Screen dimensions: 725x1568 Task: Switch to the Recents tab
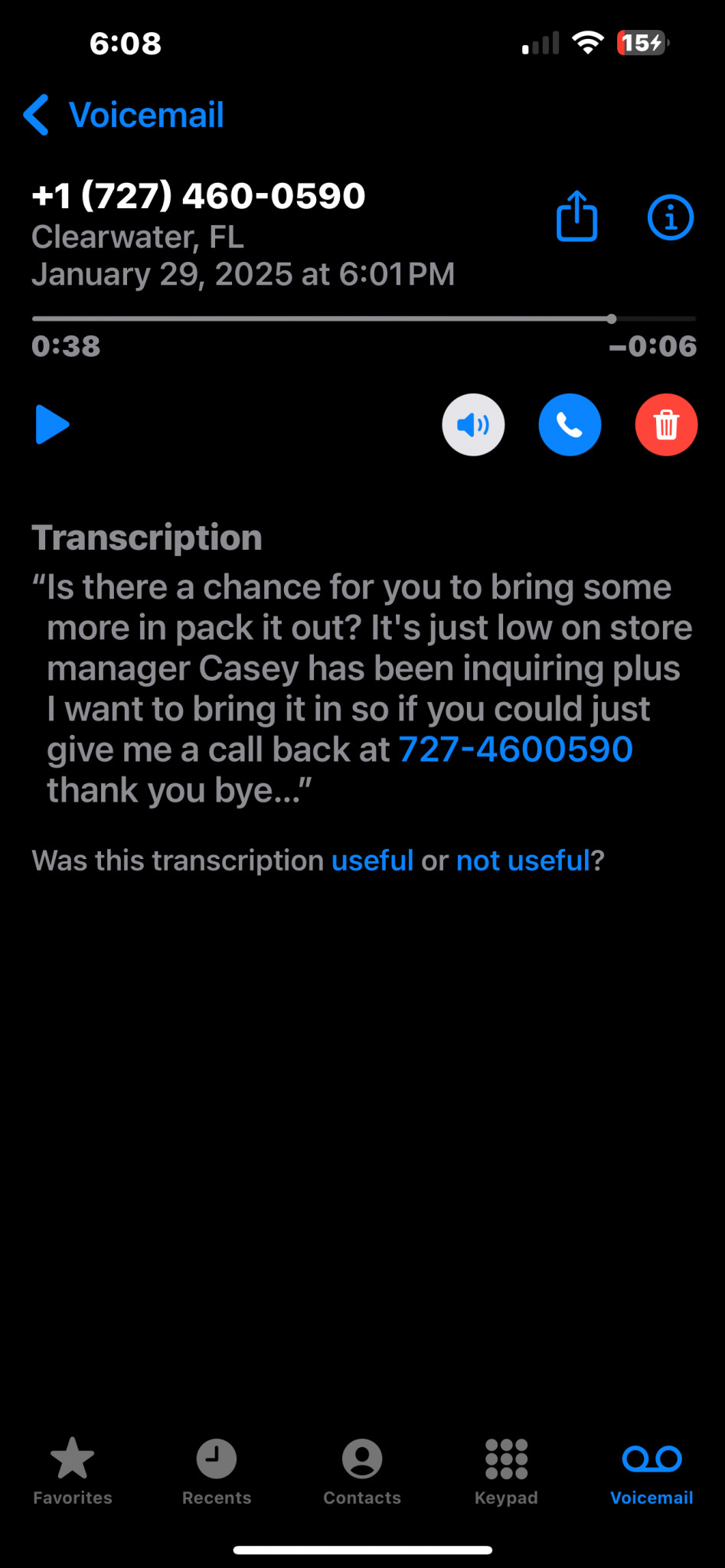tap(217, 1471)
